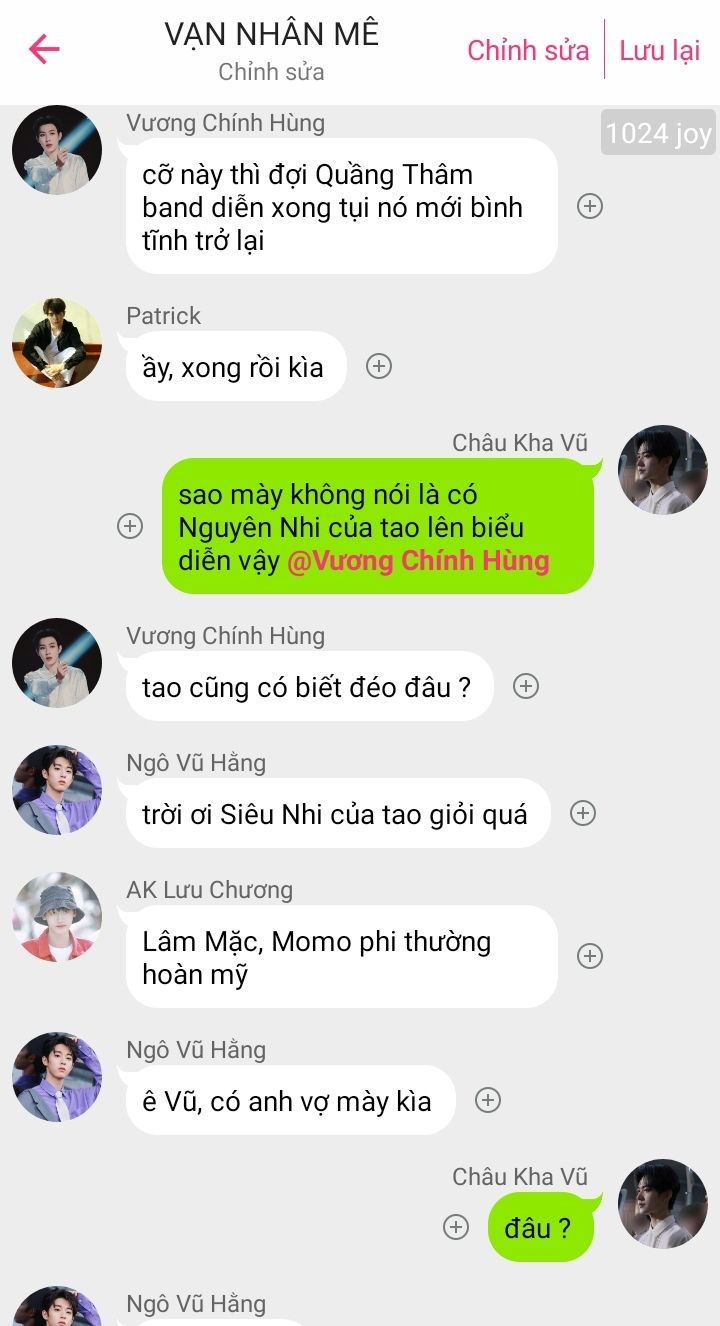Tap plus icon beside "tao cũng có biết" message

[x=526, y=686]
